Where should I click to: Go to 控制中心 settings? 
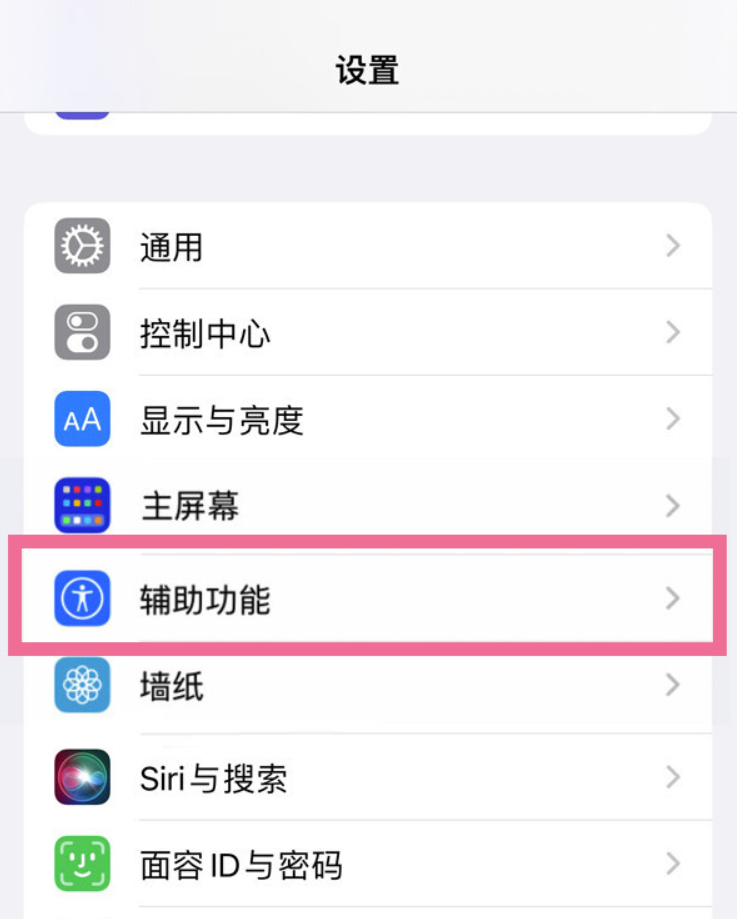pyautogui.click(x=368, y=333)
